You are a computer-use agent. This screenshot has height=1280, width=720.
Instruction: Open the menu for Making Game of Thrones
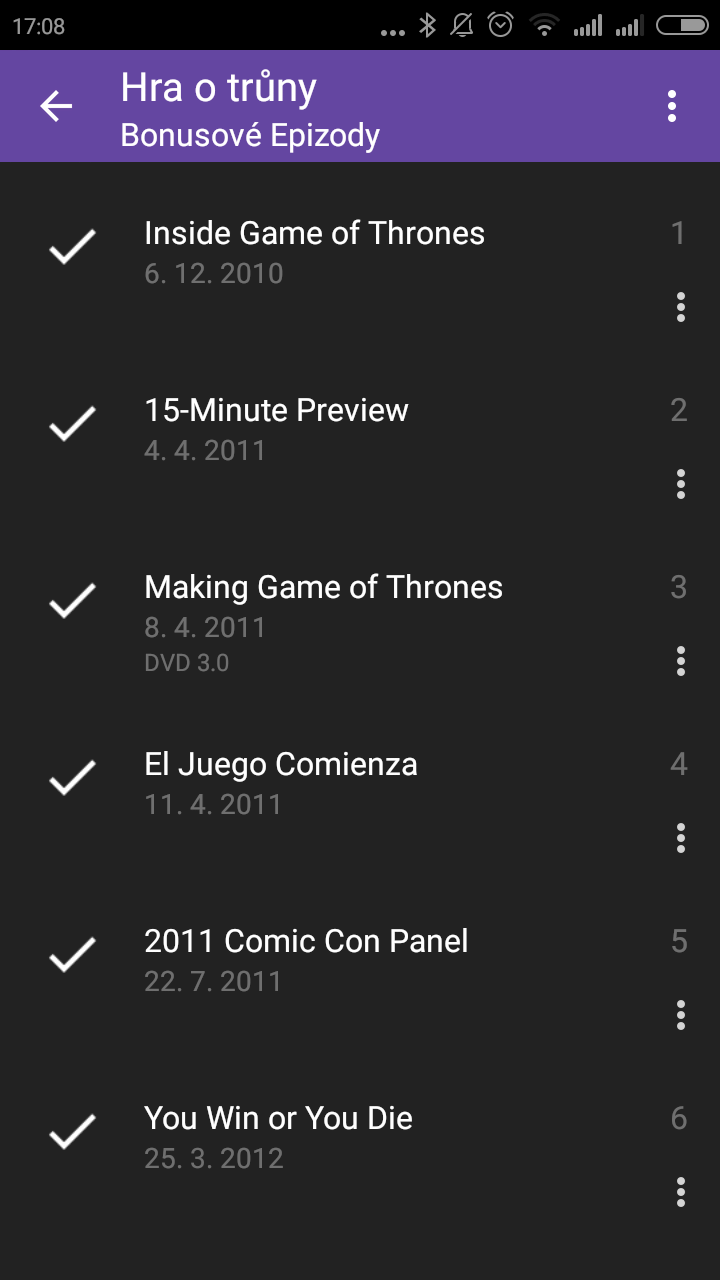[681, 661]
